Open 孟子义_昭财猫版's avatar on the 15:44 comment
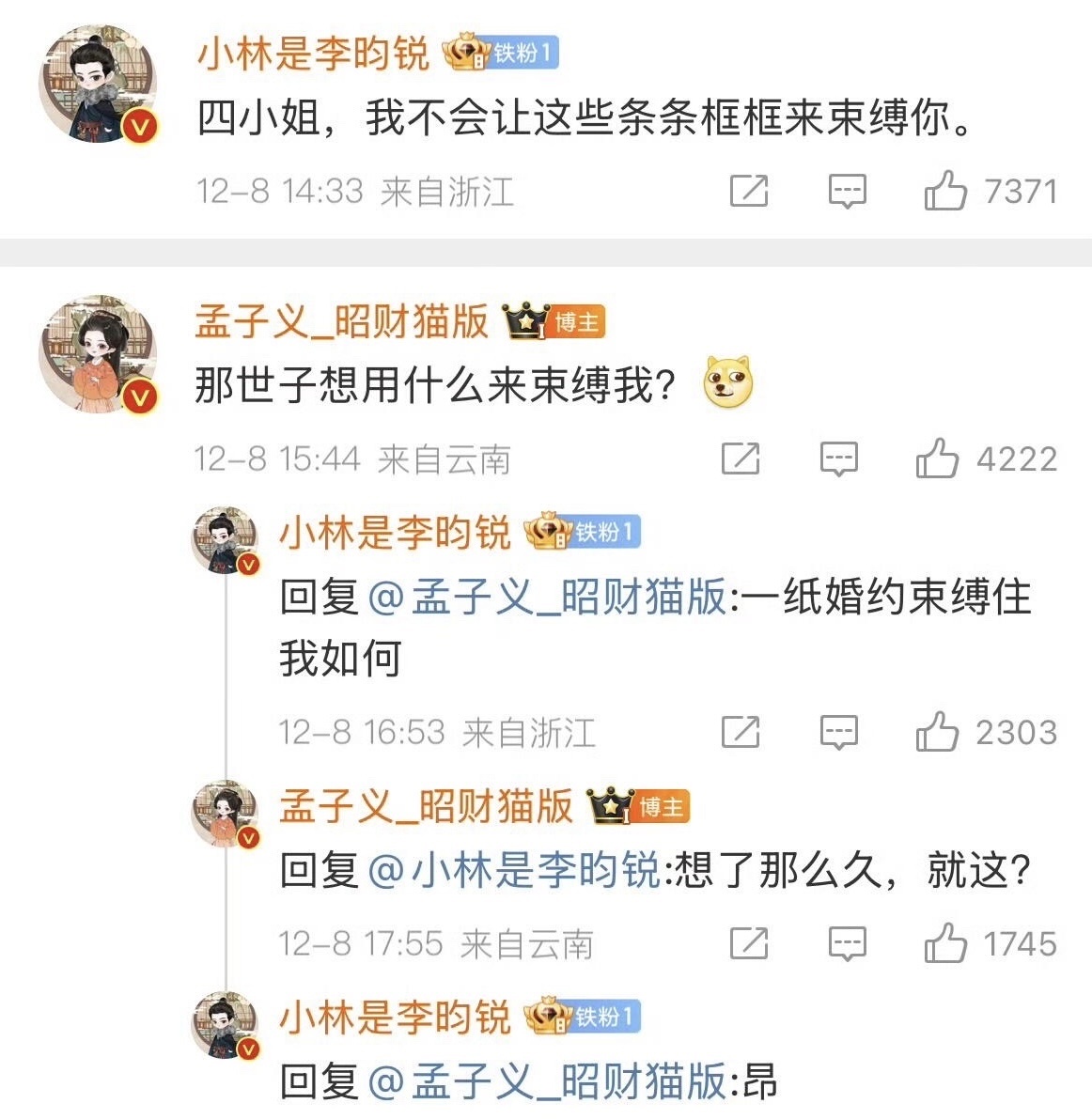The height and width of the screenshot is (1119, 1092). pos(96,355)
